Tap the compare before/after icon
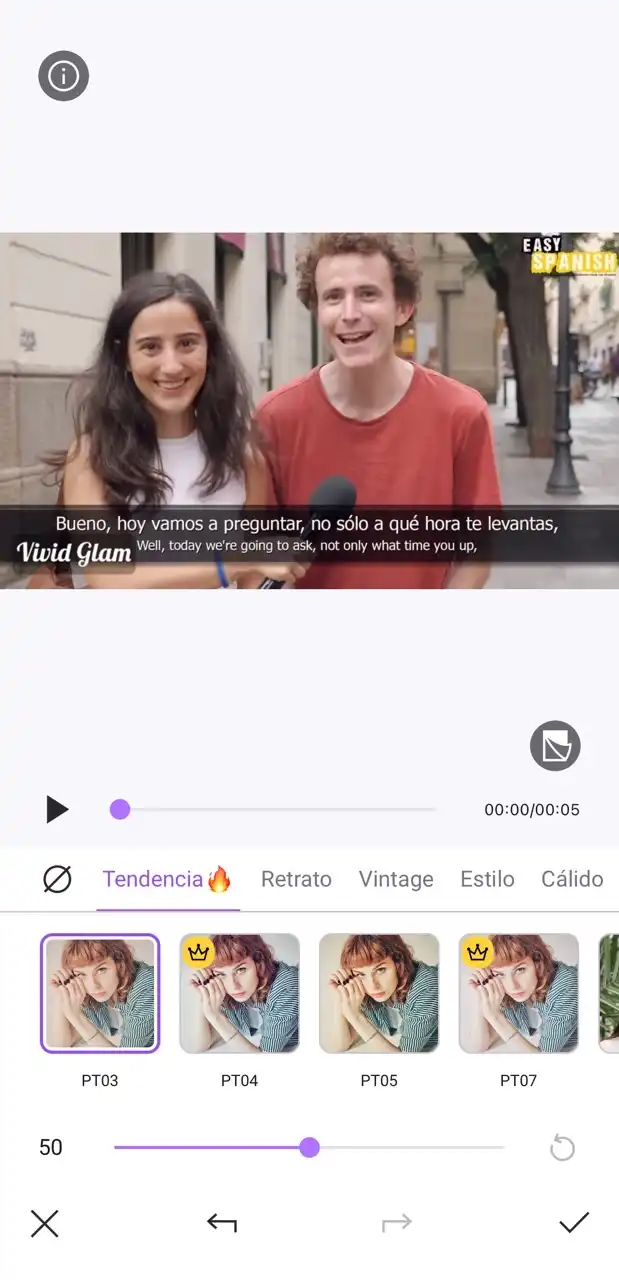 coord(555,746)
